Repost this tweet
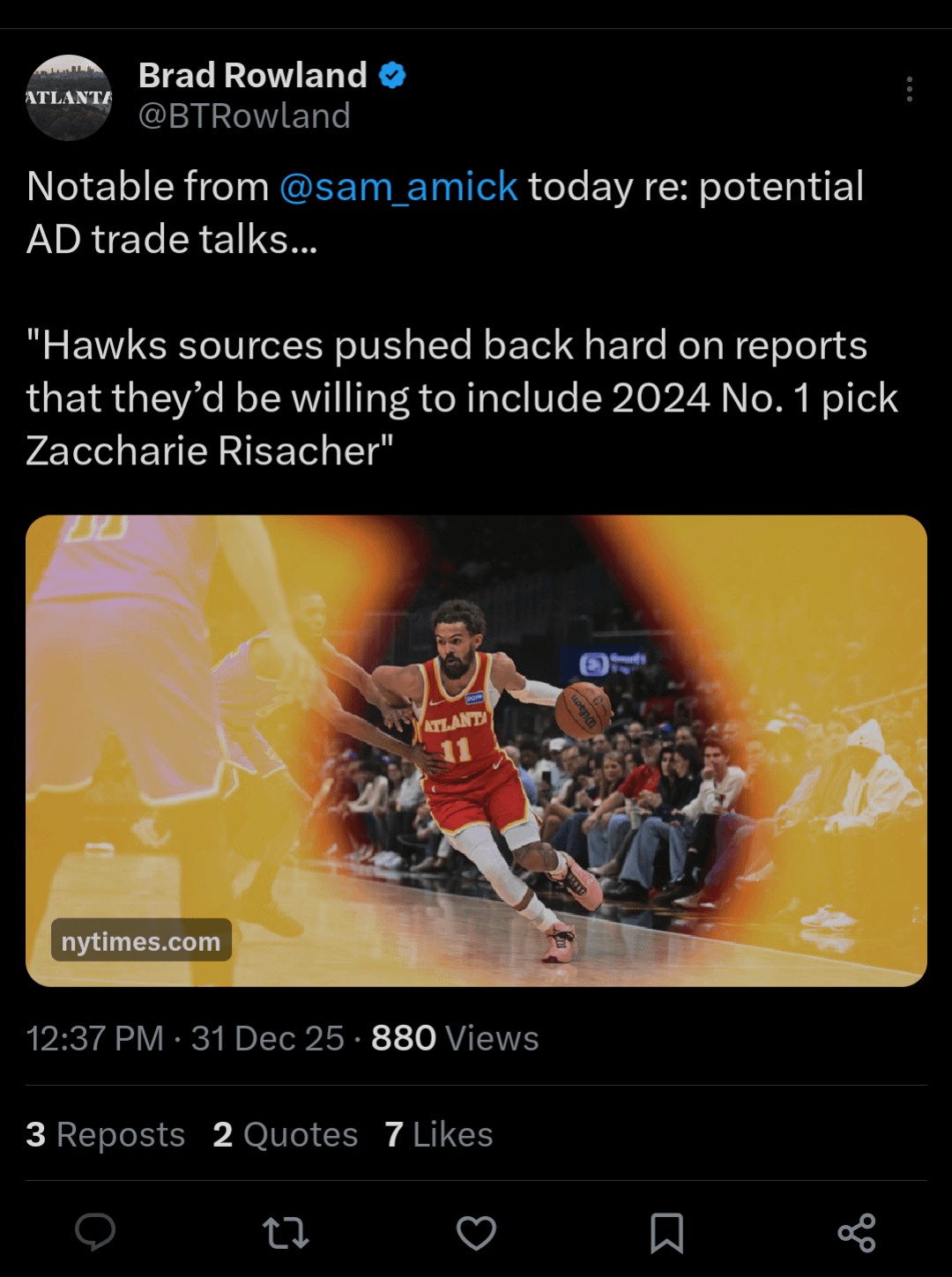The width and height of the screenshot is (952, 1277). pyautogui.click(x=286, y=1232)
